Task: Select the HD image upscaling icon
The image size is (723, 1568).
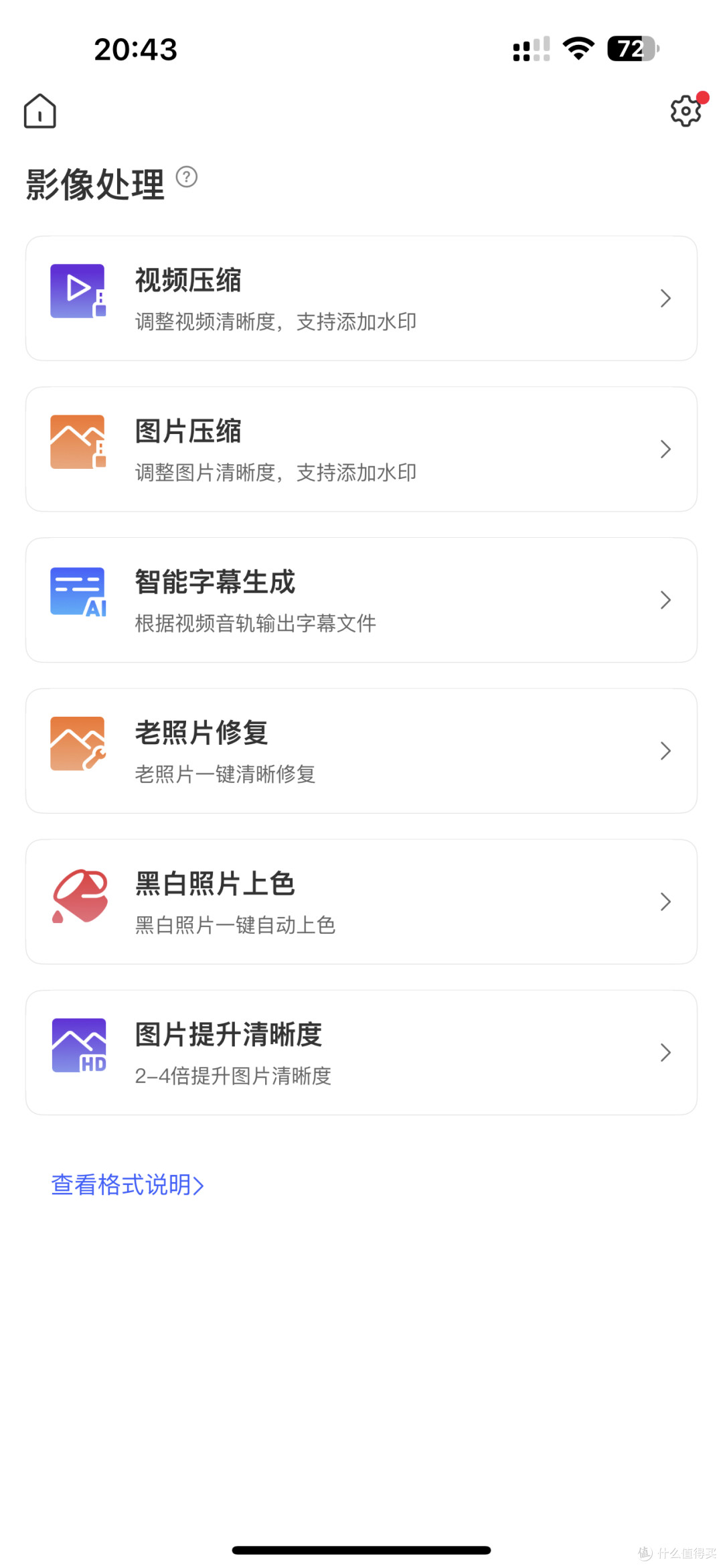Action: [77, 1046]
